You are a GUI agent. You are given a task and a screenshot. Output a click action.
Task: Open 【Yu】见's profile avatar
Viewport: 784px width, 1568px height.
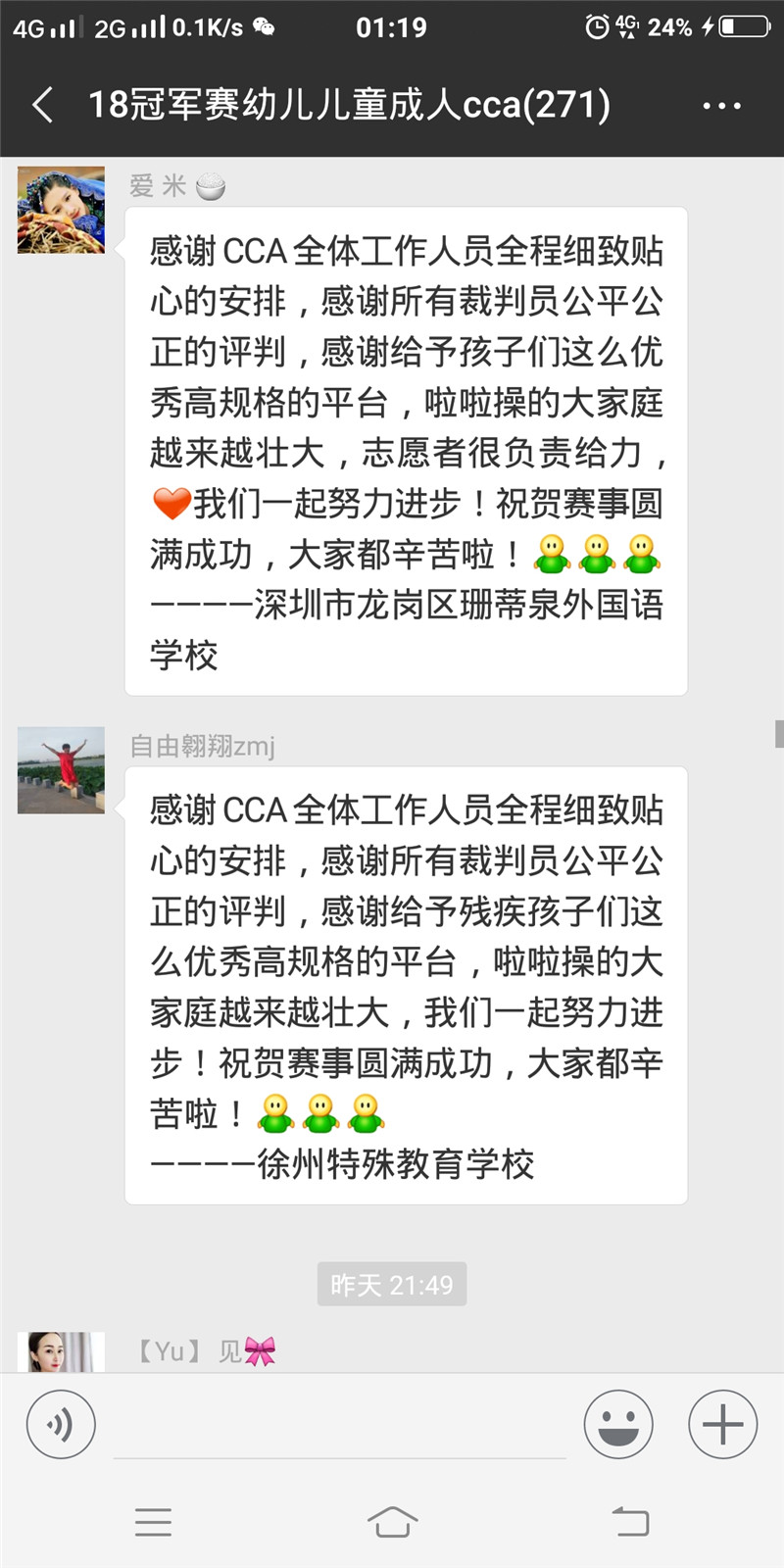tap(61, 1352)
